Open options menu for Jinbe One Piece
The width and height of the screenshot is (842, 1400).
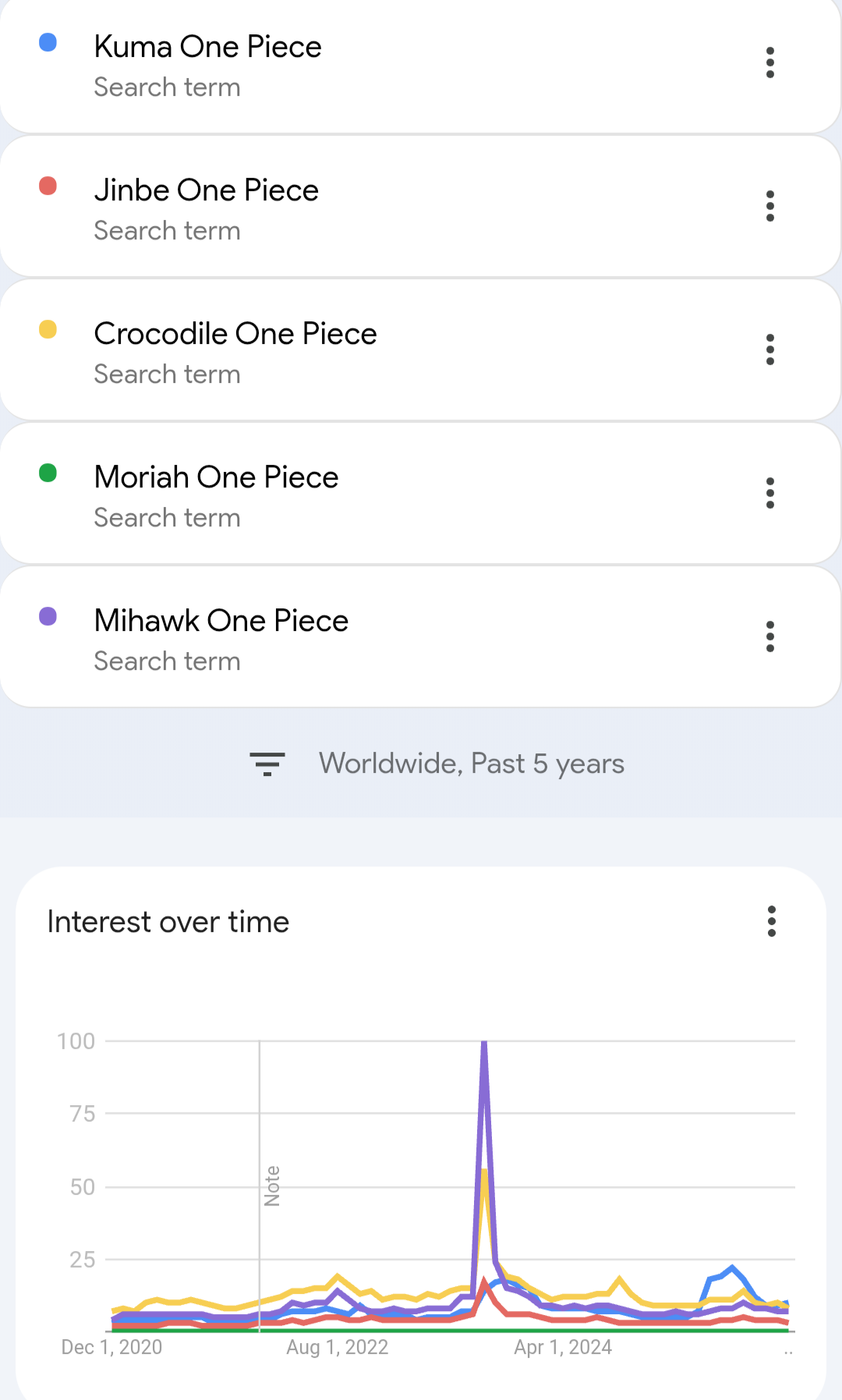coord(770,206)
